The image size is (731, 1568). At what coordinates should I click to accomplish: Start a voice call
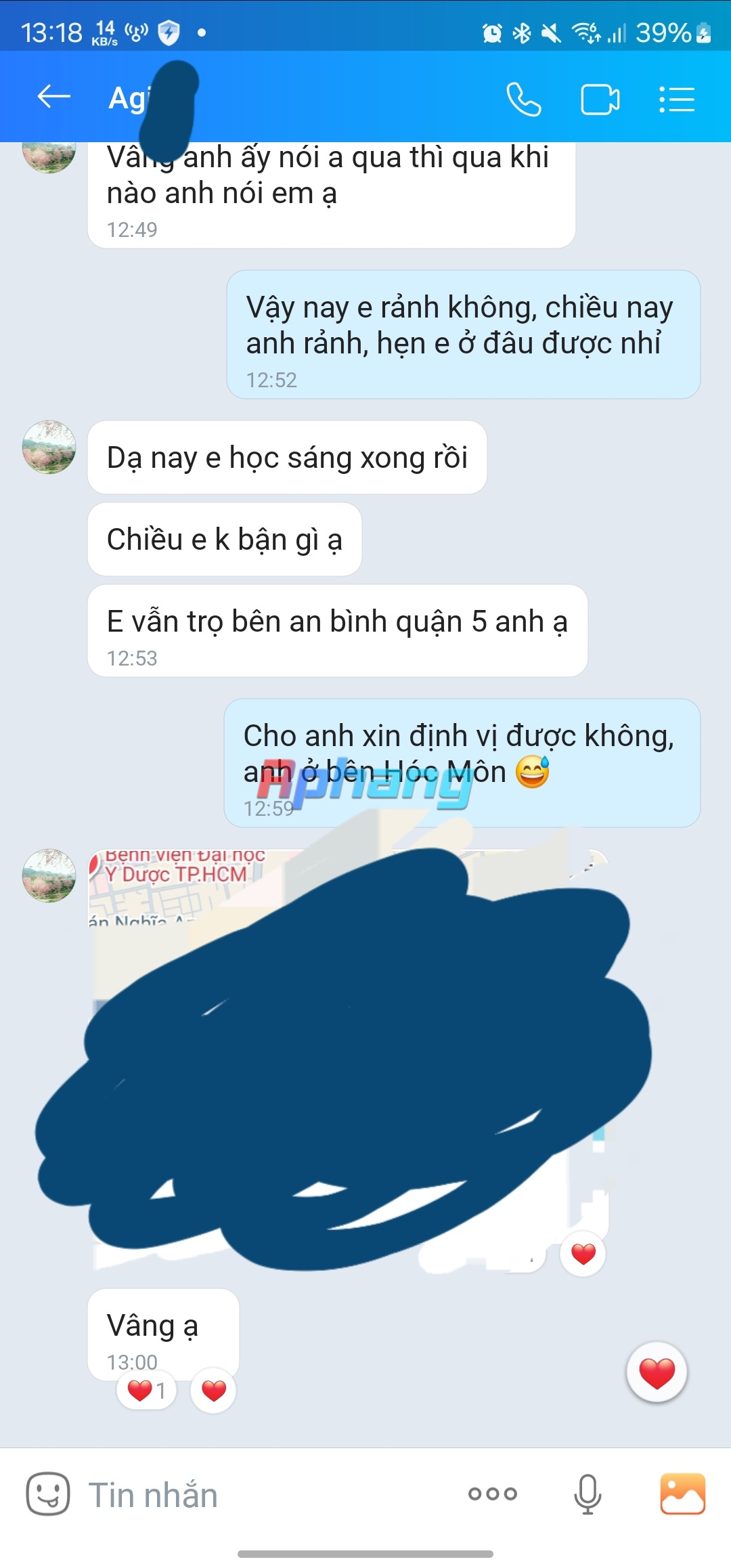coord(524,100)
